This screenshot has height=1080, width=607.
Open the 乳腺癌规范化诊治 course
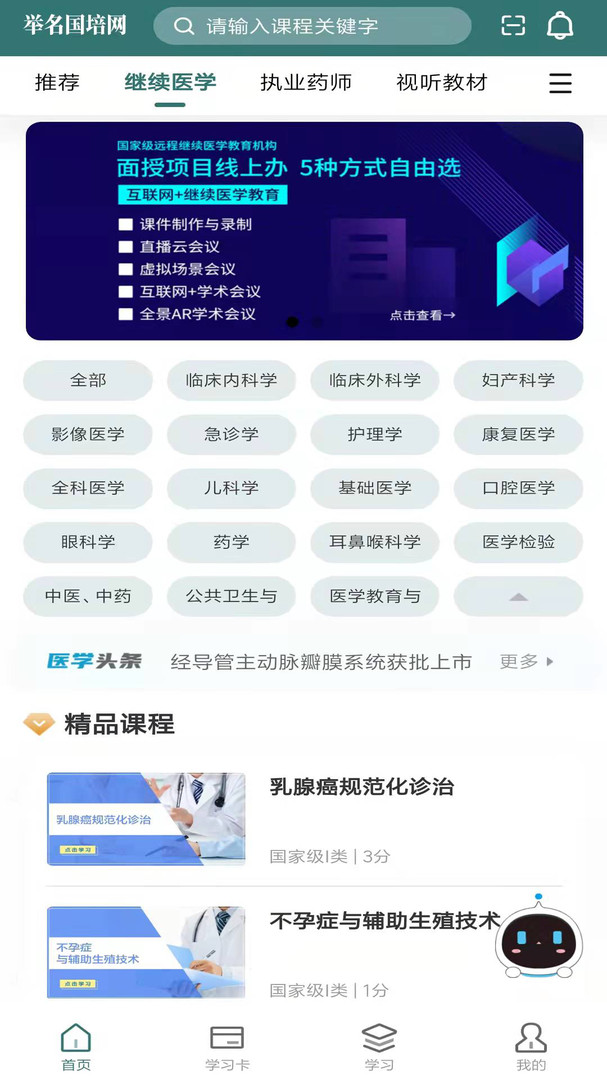click(361, 787)
